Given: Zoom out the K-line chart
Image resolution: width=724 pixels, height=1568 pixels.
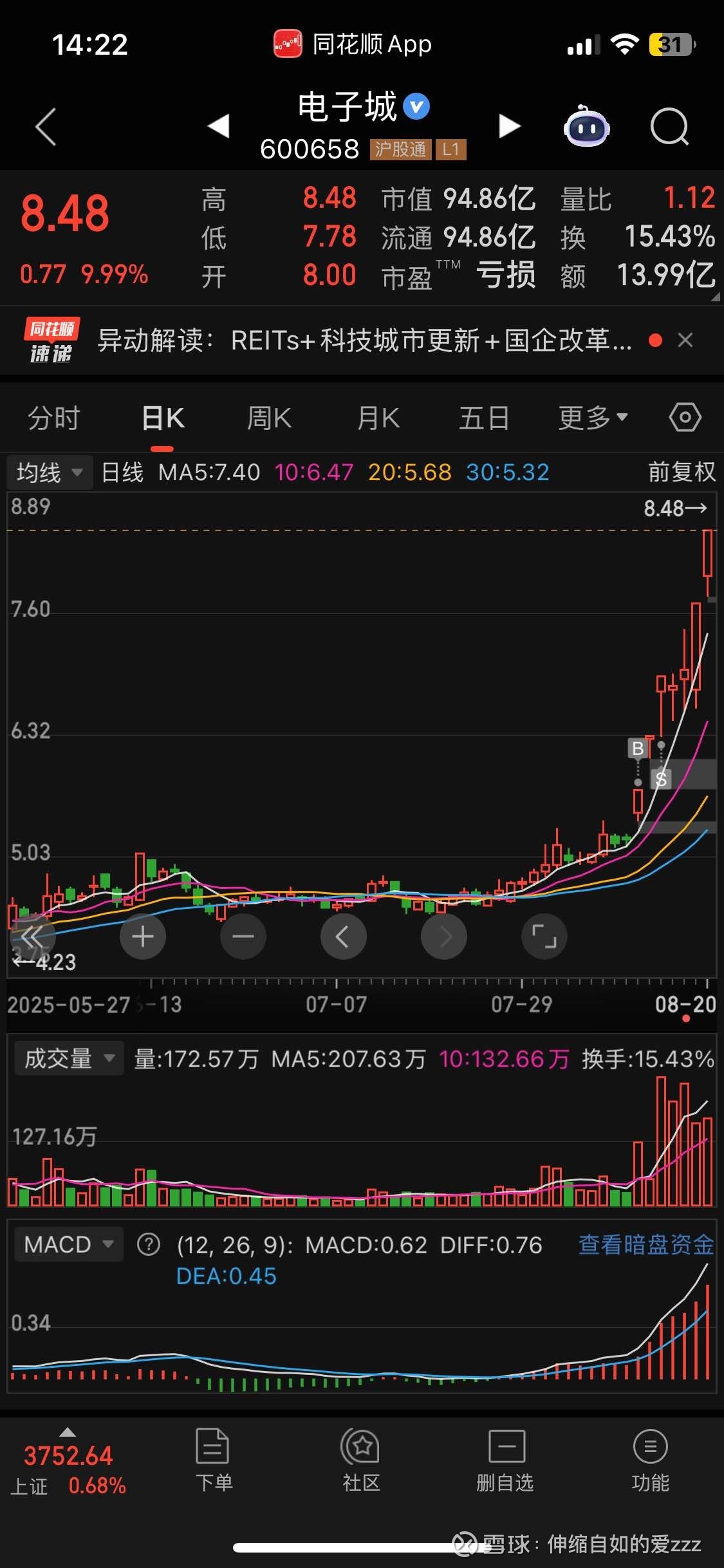Looking at the screenshot, I should coord(243,937).
